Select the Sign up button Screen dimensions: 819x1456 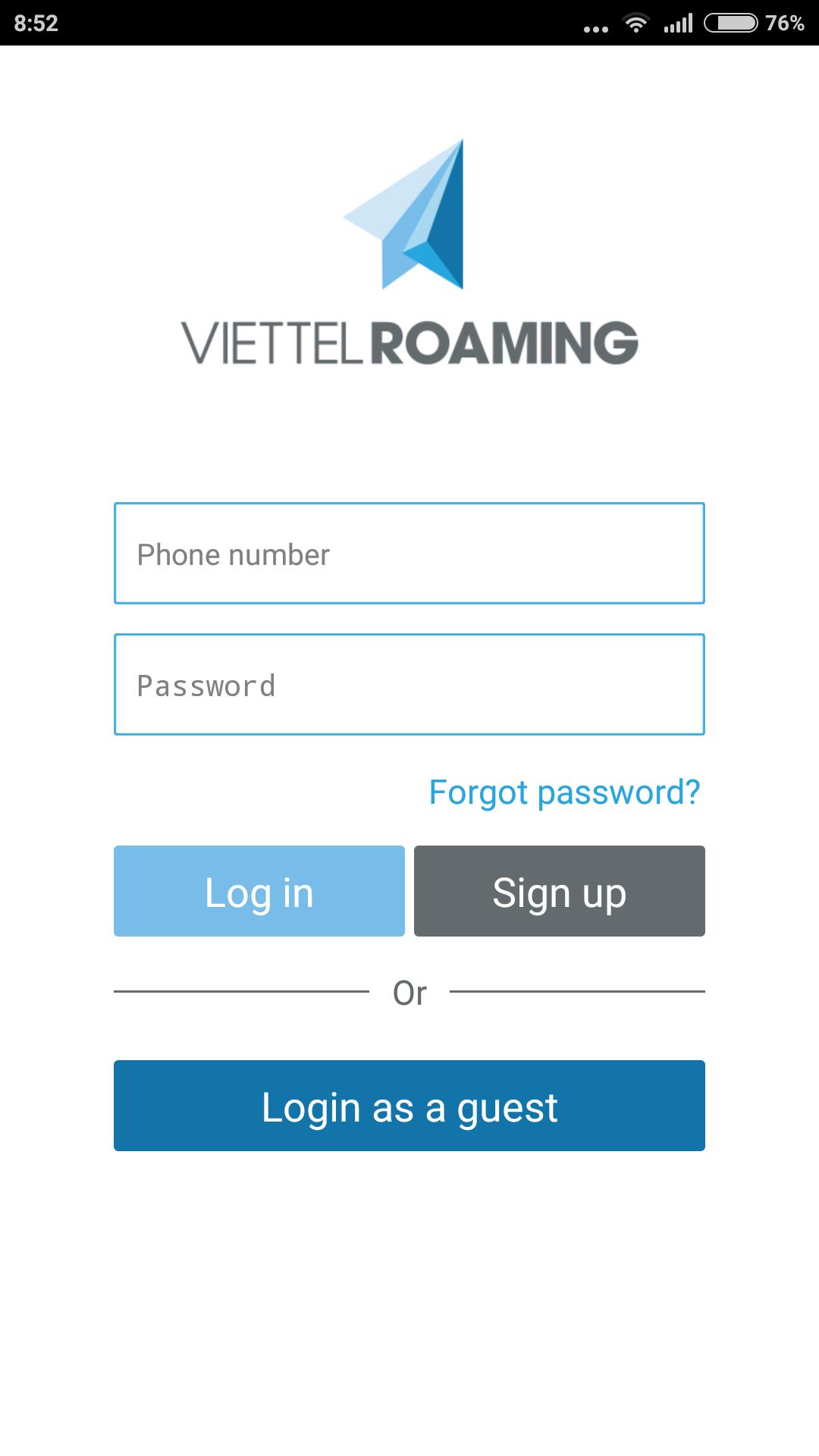coord(560,891)
